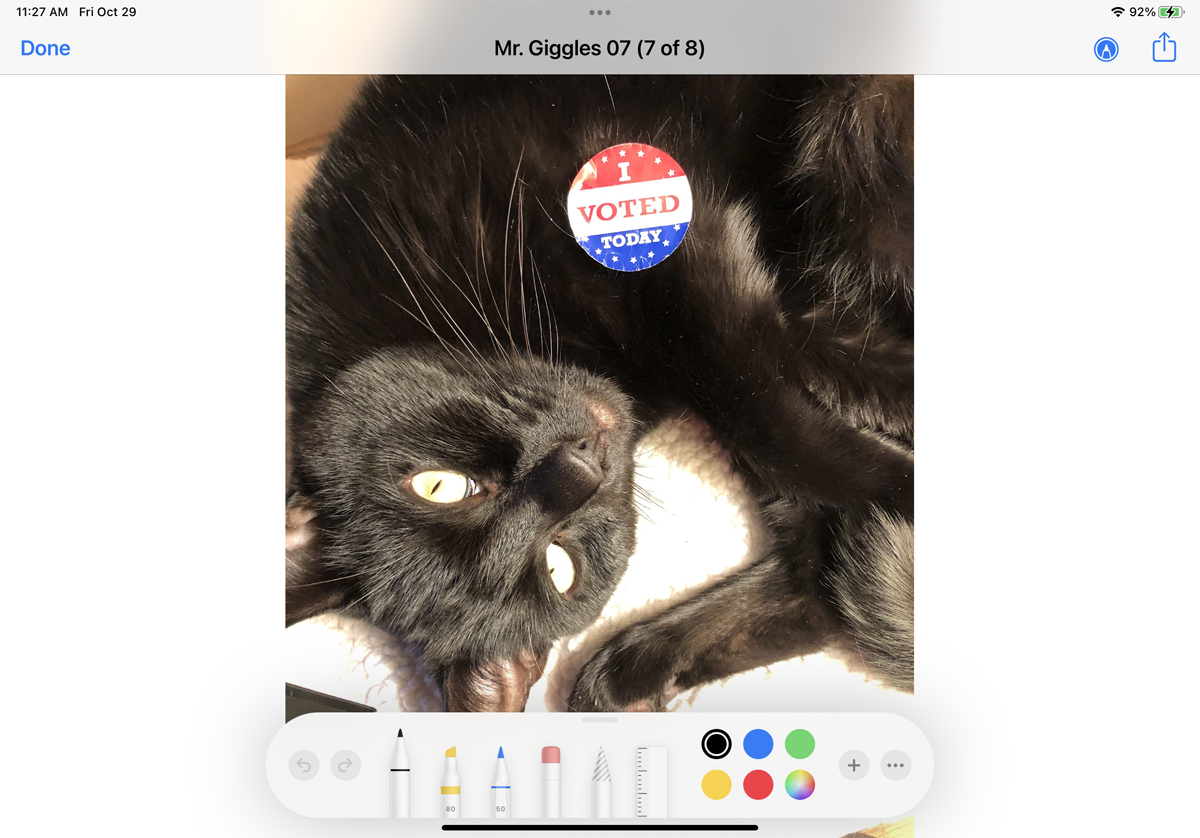Tap the multitasking three-dot menu

[600, 13]
